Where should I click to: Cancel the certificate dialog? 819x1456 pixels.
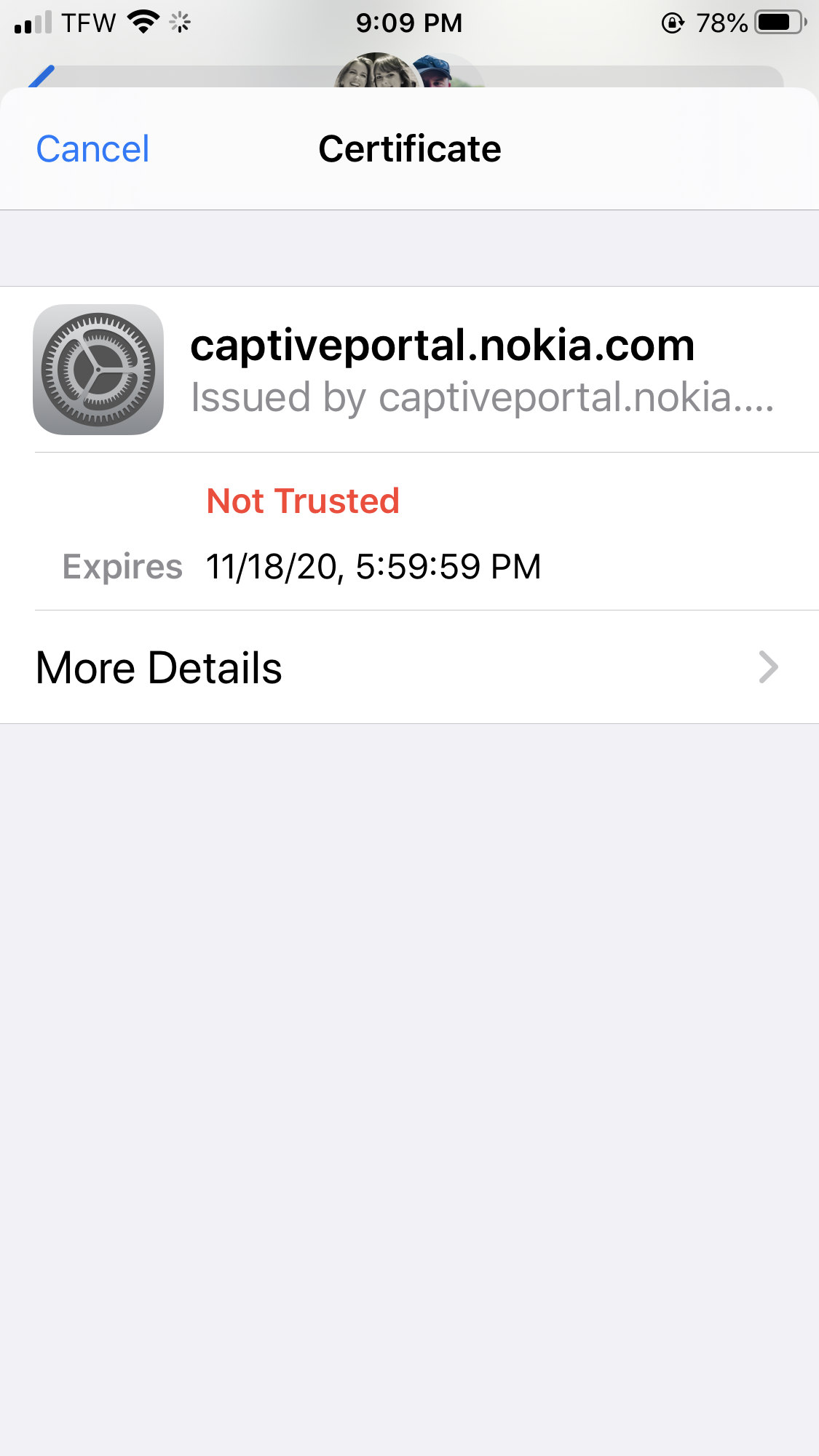[92, 149]
